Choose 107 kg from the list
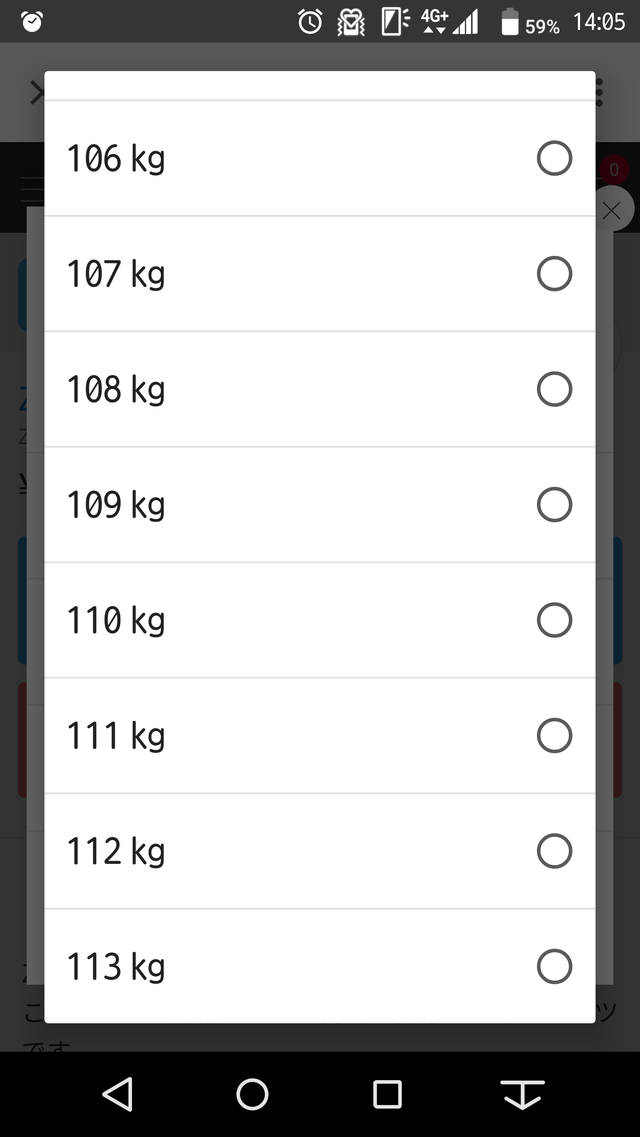This screenshot has height=1137, width=640. click(320, 273)
